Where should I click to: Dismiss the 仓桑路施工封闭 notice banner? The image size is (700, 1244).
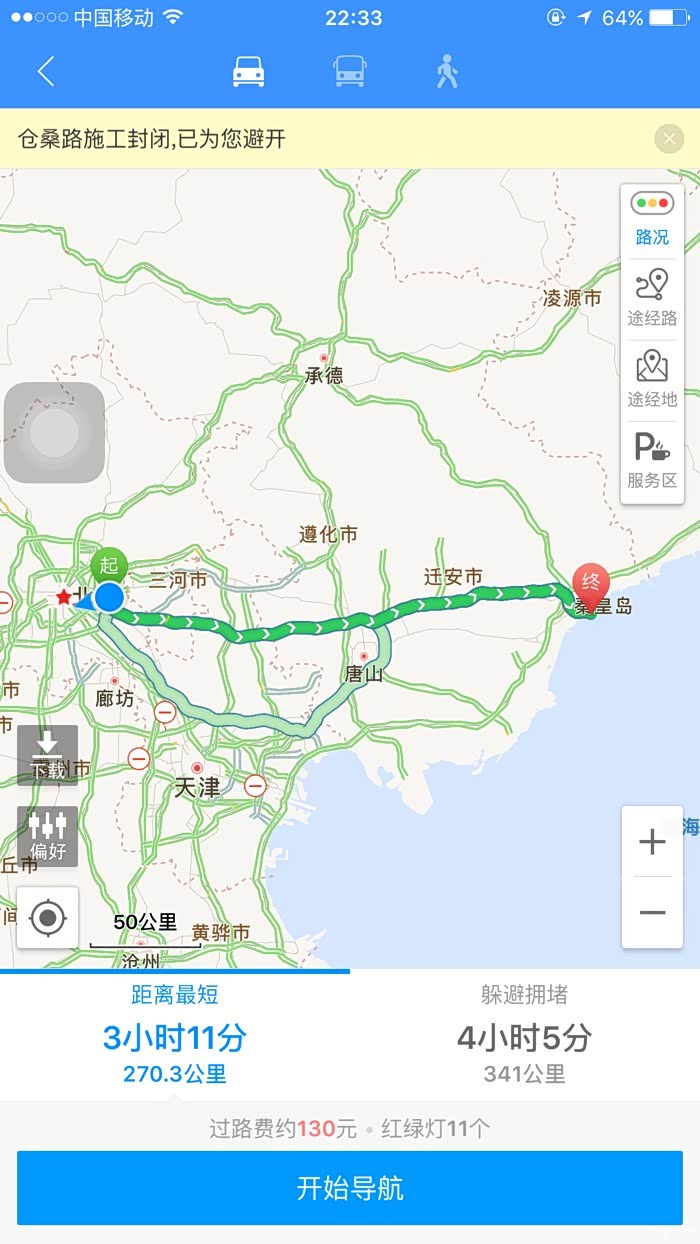pos(669,139)
